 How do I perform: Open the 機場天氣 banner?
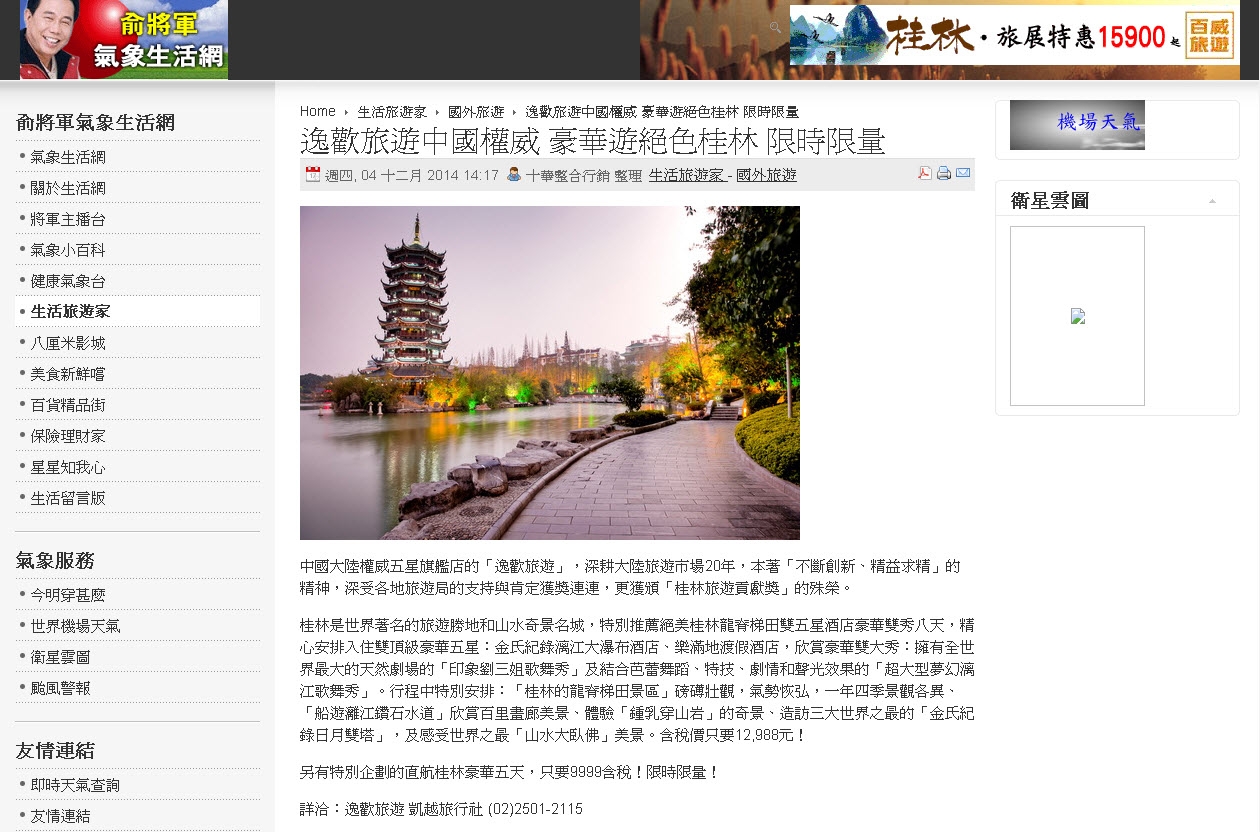1077,125
